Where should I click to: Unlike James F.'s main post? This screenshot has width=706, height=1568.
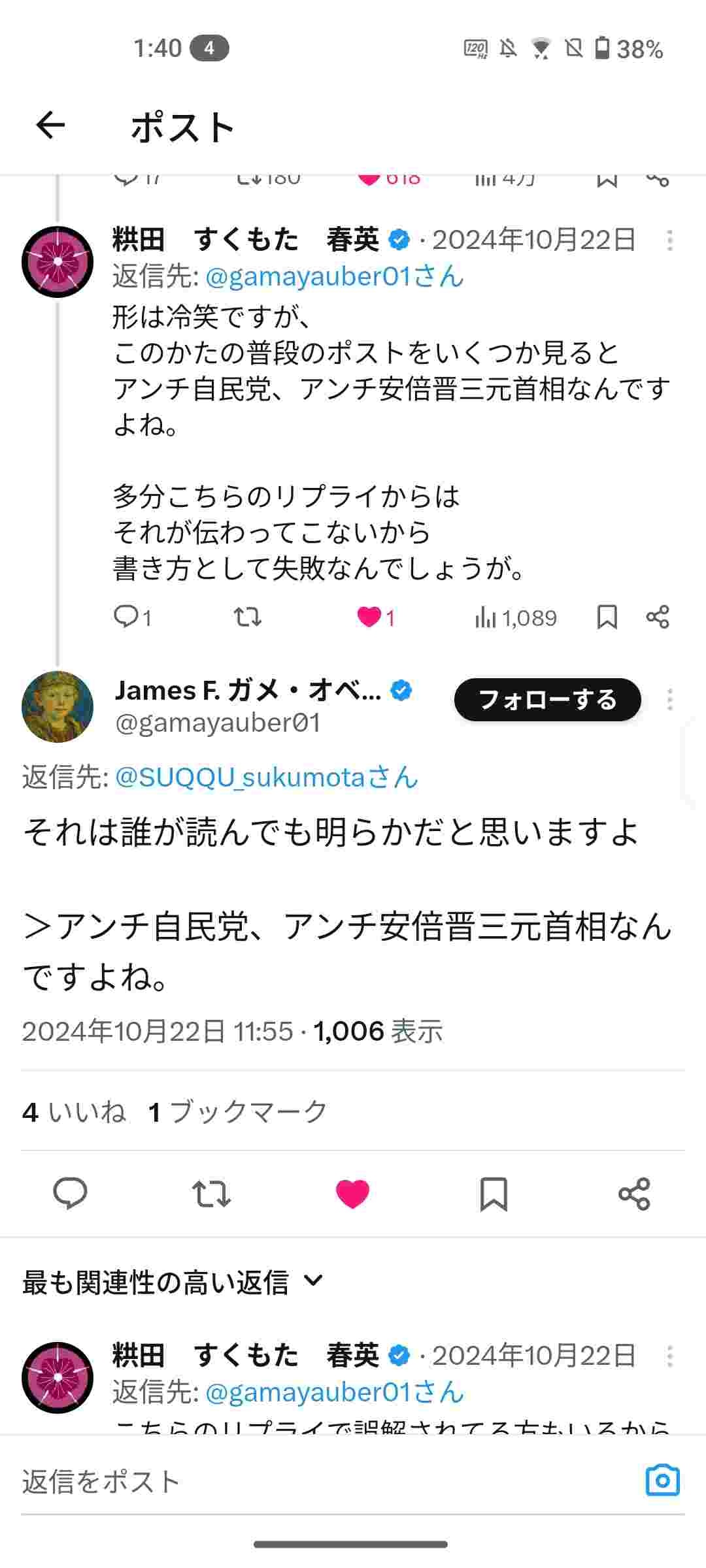(352, 1194)
